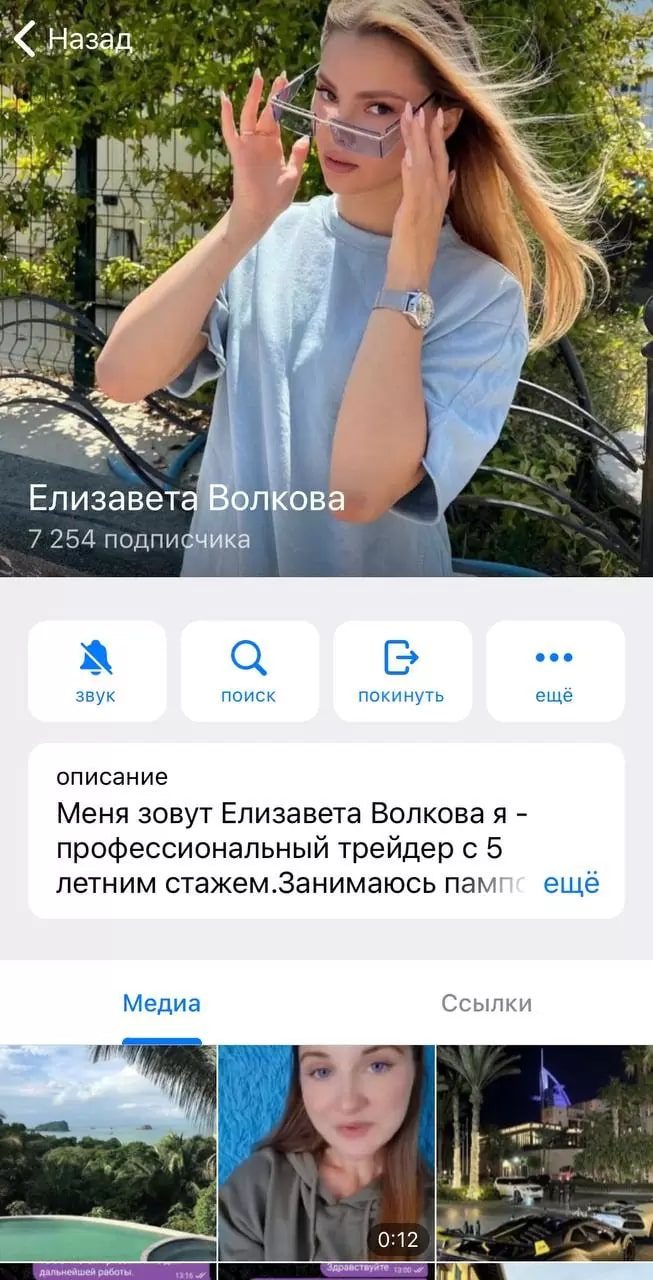Open more options with the ещё dots button

pyautogui.click(x=554, y=671)
